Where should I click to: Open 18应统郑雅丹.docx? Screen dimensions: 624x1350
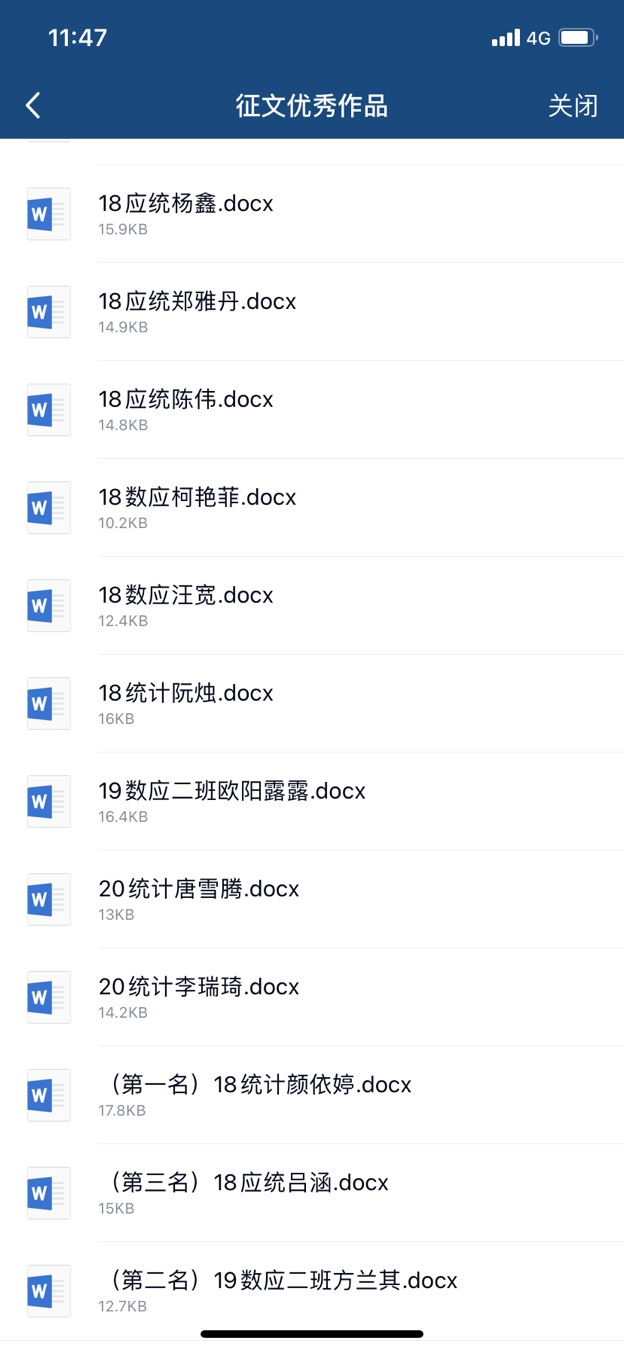point(197,311)
